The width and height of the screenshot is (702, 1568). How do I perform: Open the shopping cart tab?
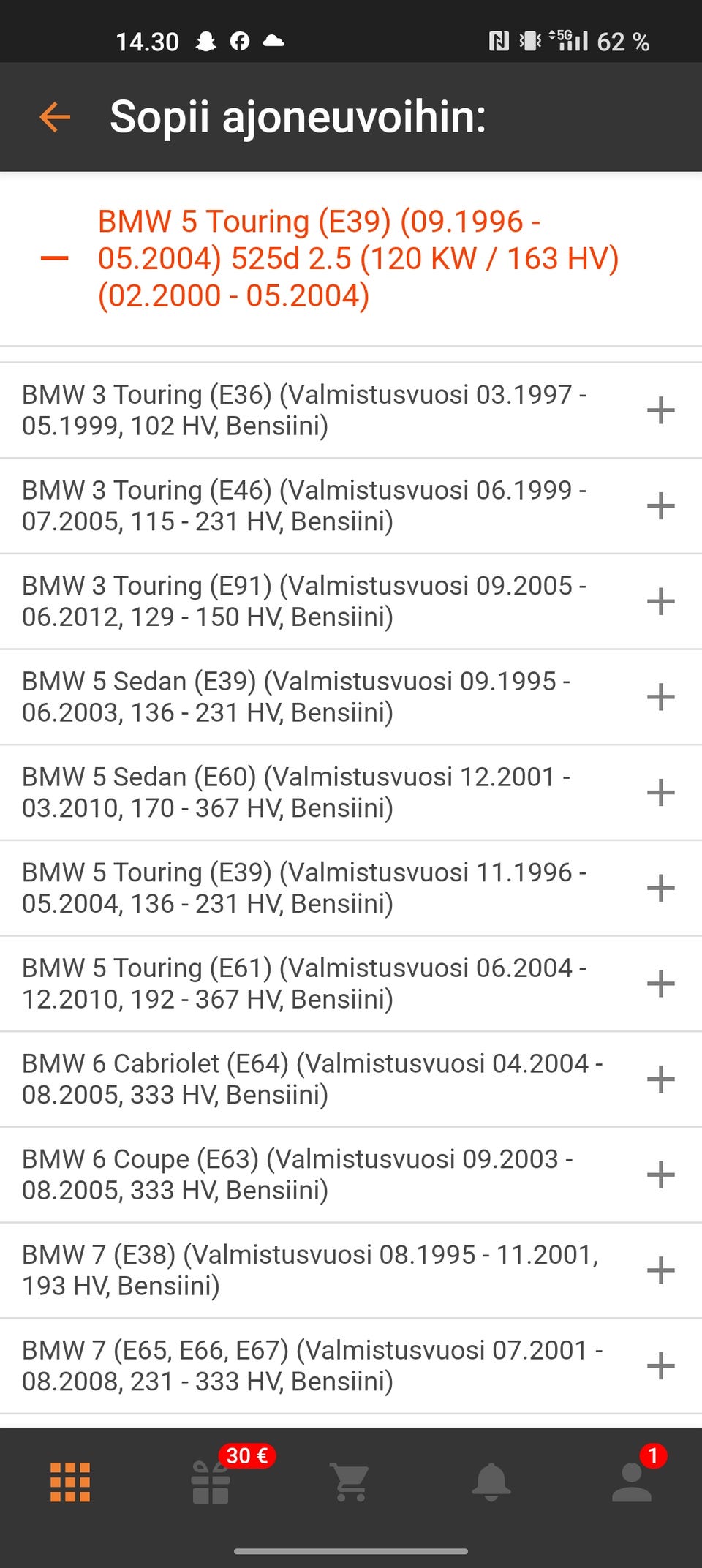point(351,1482)
